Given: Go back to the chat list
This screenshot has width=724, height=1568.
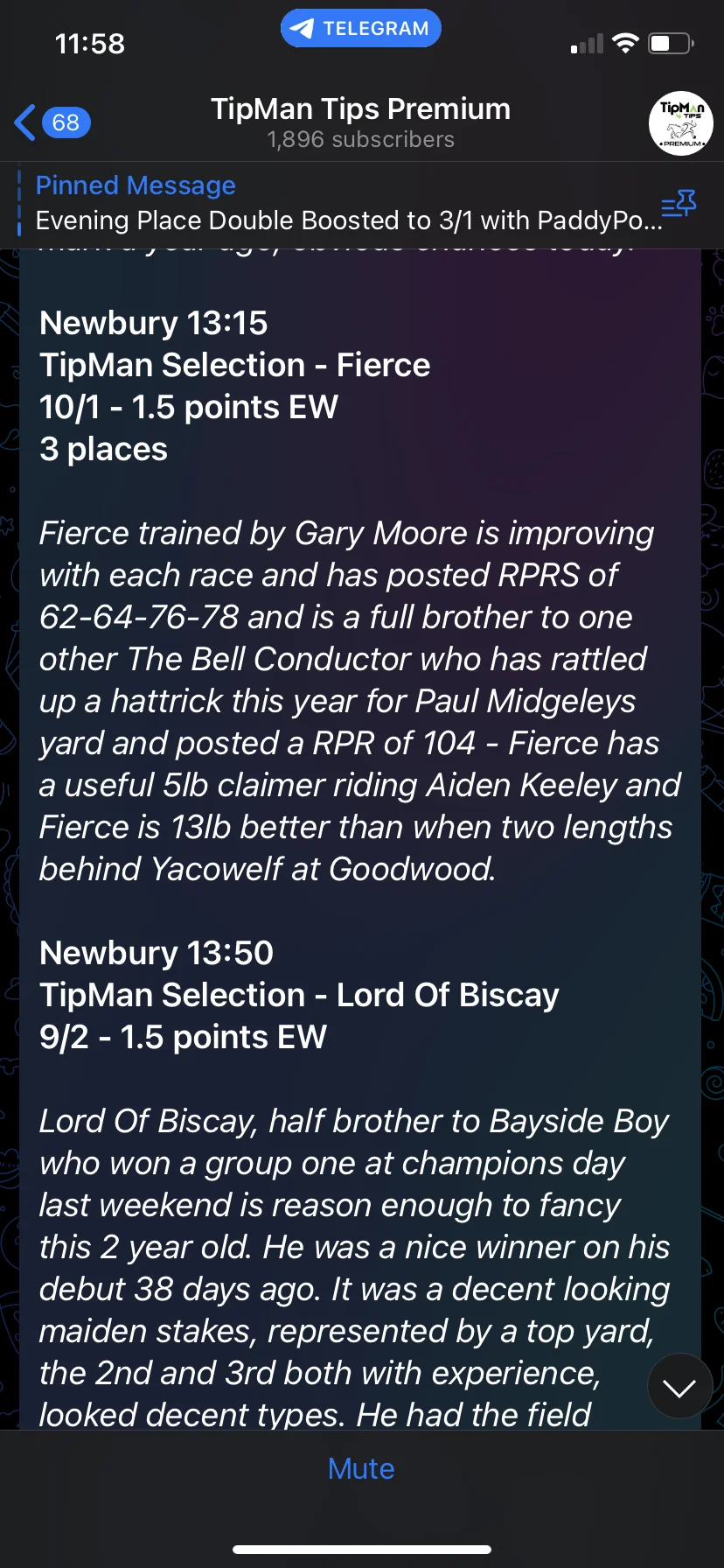Looking at the screenshot, I should point(51,122).
